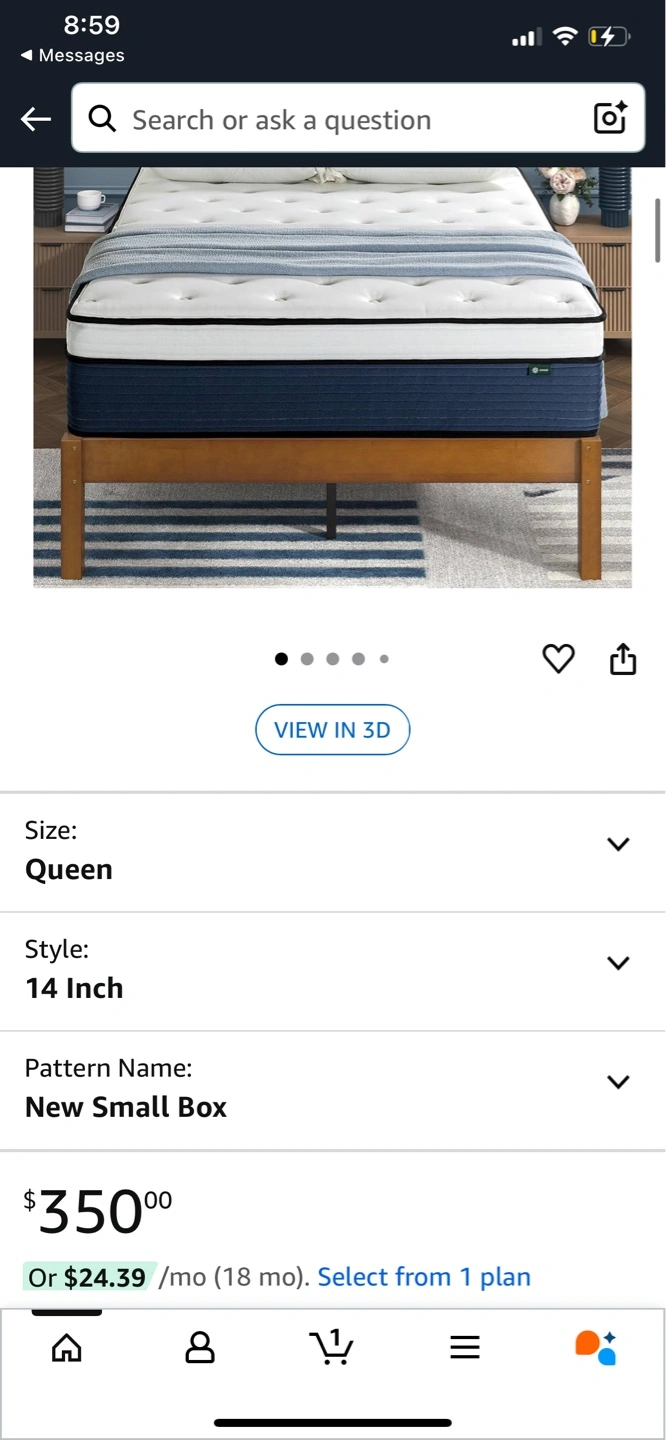Open the shopping cart tab
Image resolution: width=666 pixels, height=1440 pixels.
(x=331, y=1347)
